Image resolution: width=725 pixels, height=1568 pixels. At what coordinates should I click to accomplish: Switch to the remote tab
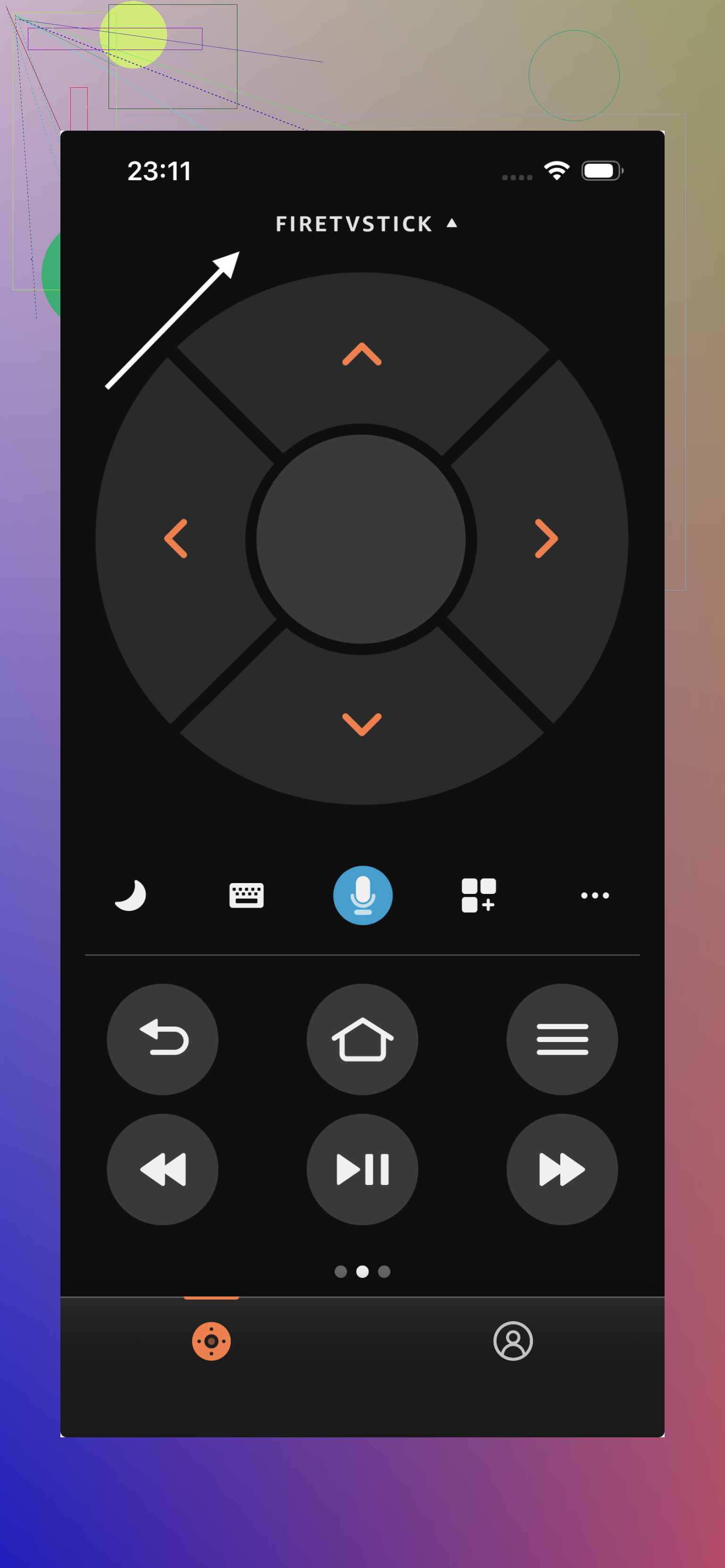click(211, 1341)
